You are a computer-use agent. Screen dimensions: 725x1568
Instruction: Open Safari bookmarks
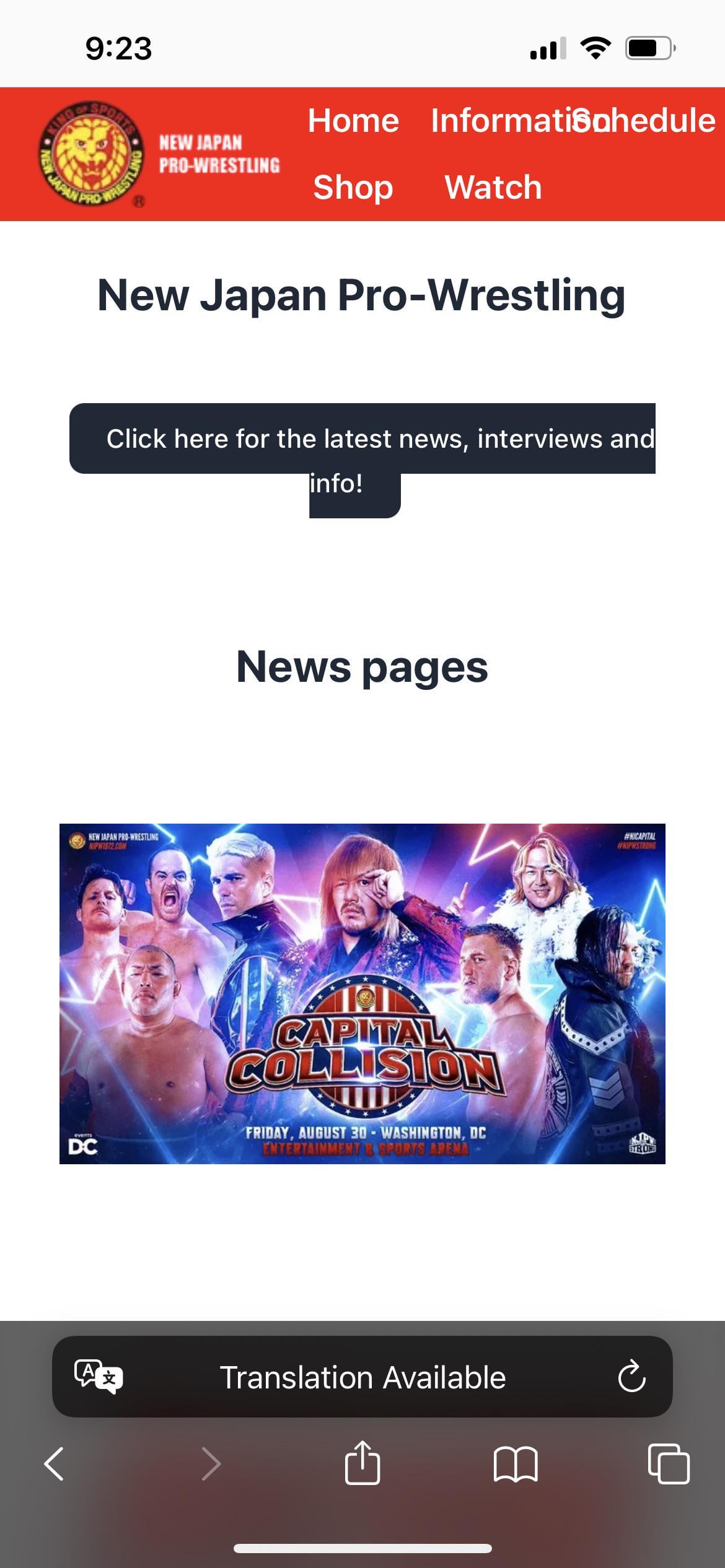click(516, 1464)
